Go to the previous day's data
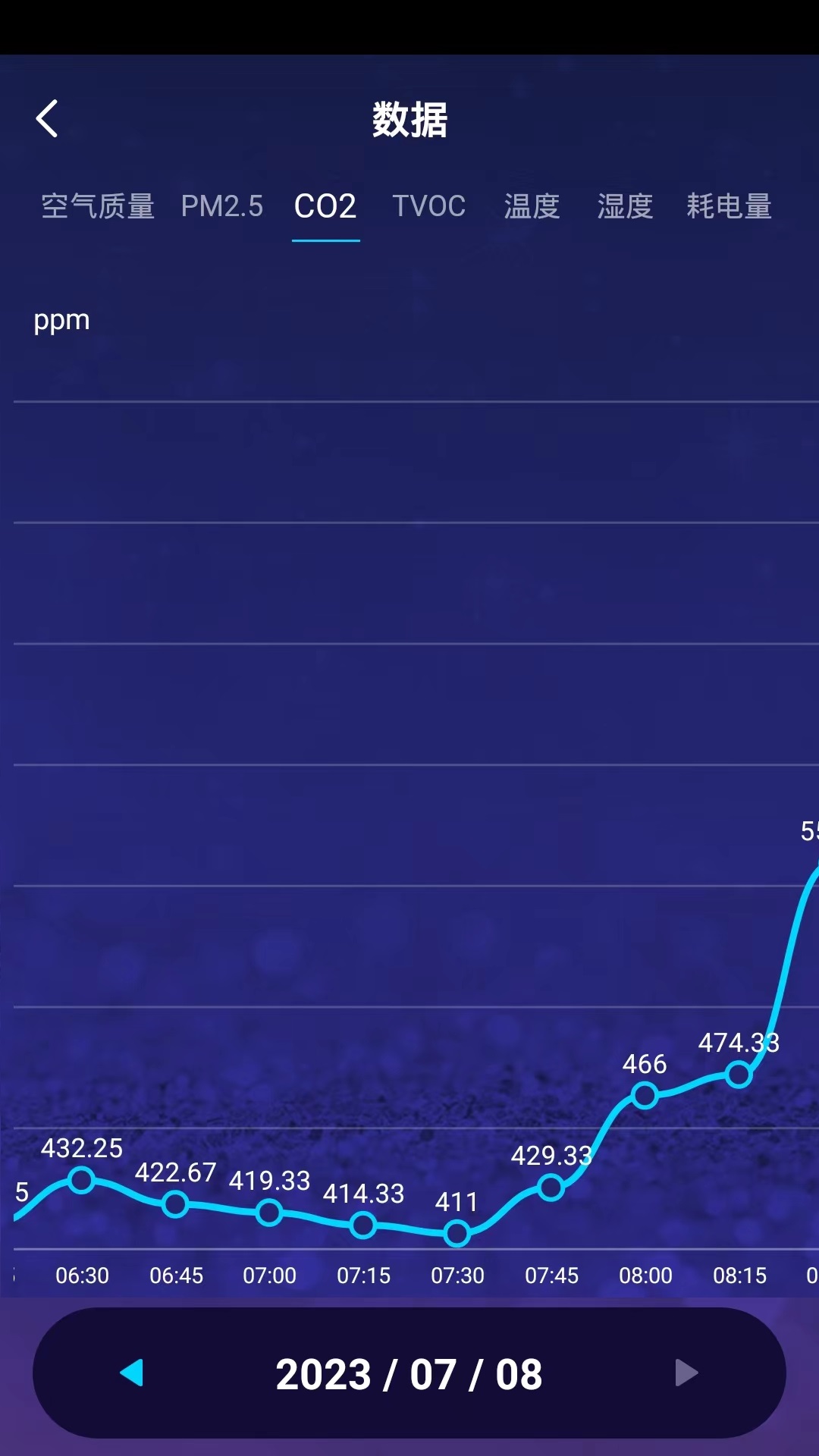This screenshot has width=819, height=1456. click(x=133, y=1373)
